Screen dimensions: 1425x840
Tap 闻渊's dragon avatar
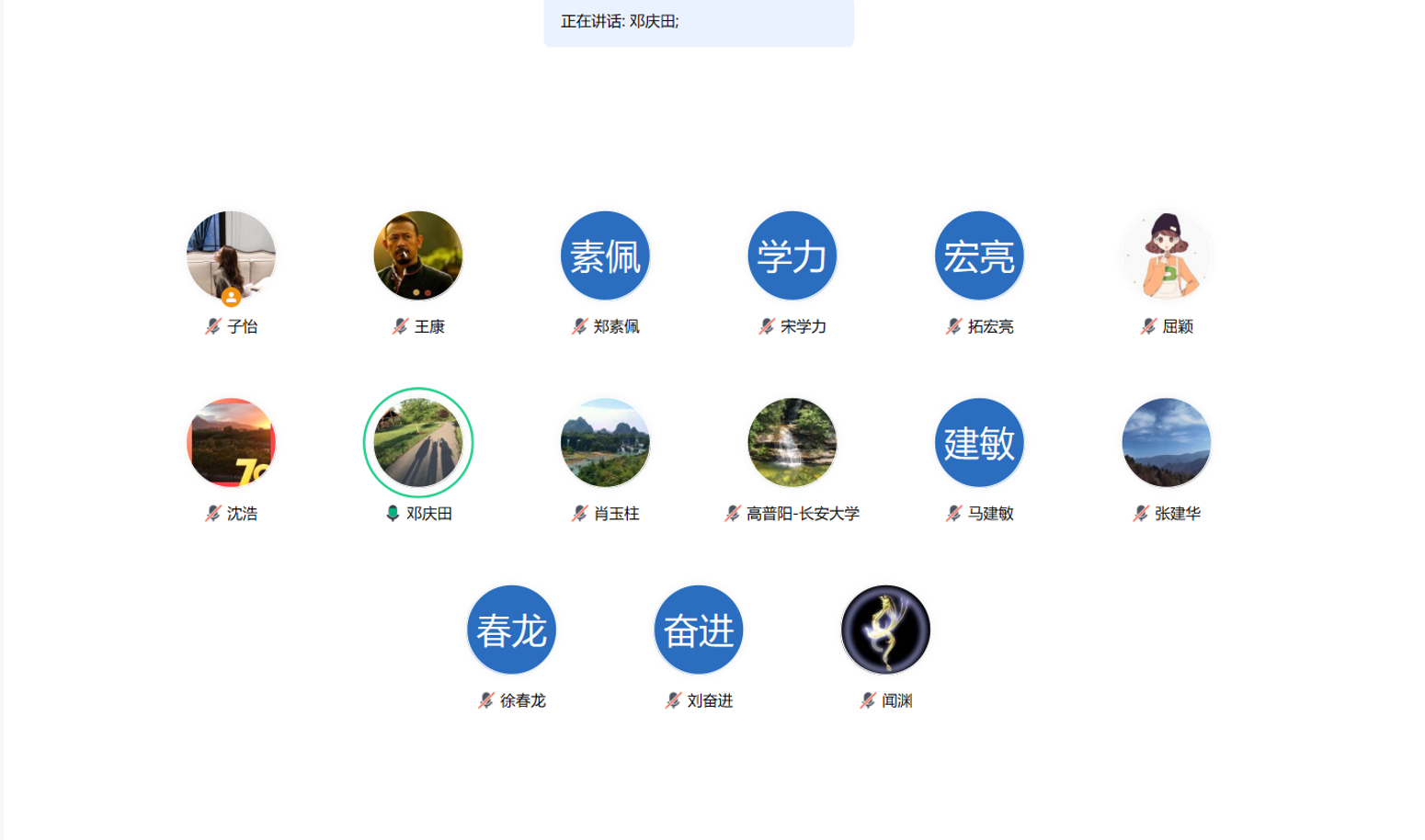coord(885,630)
